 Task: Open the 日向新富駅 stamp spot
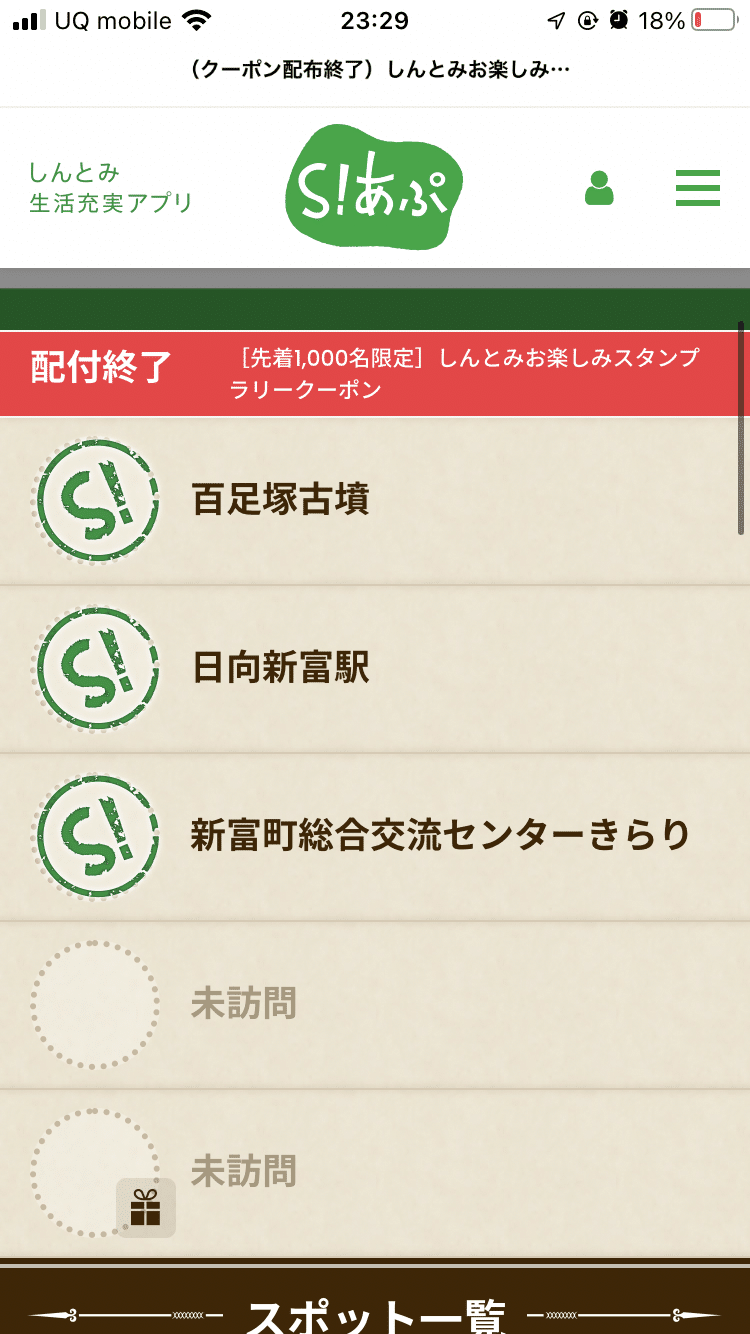280,668
